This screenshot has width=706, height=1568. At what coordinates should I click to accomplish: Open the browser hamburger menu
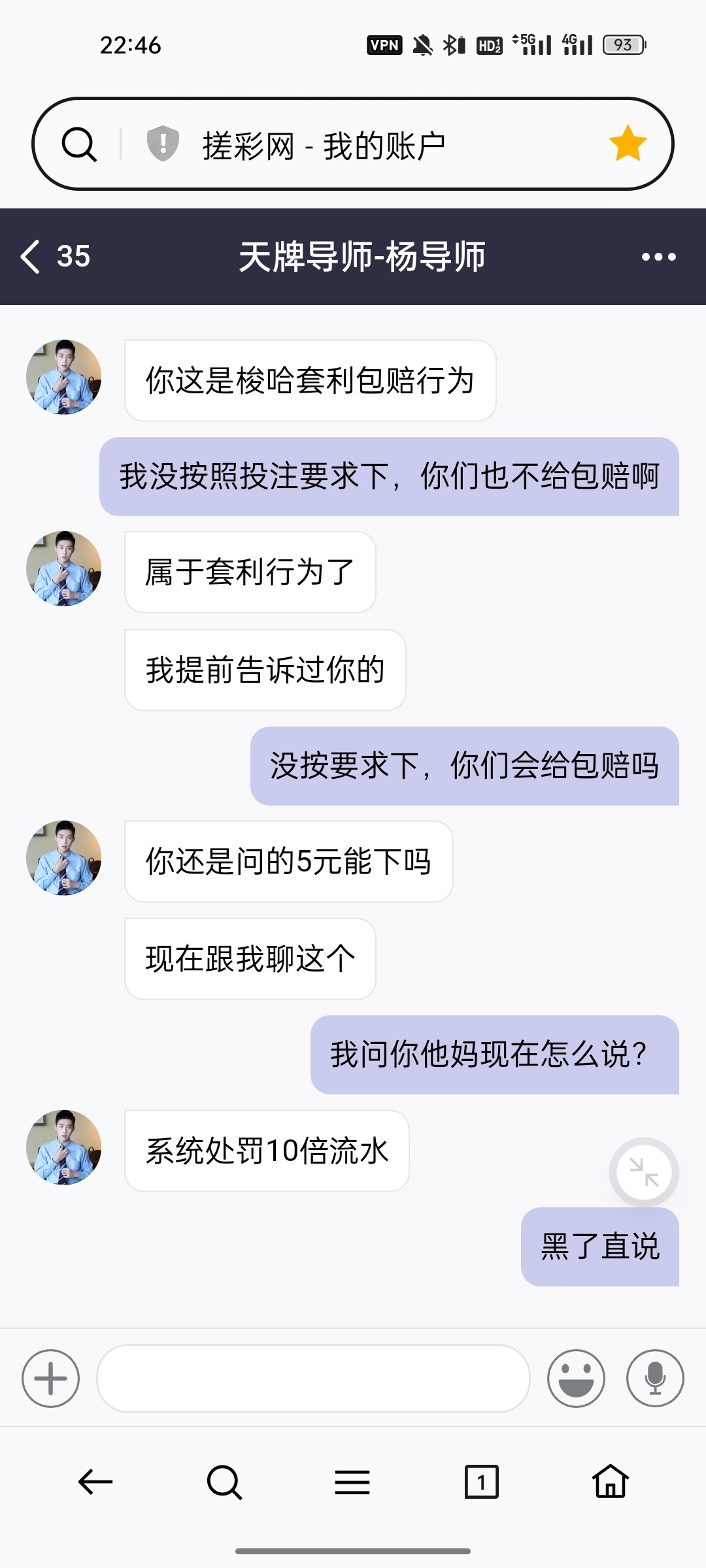click(x=352, y=1481)
